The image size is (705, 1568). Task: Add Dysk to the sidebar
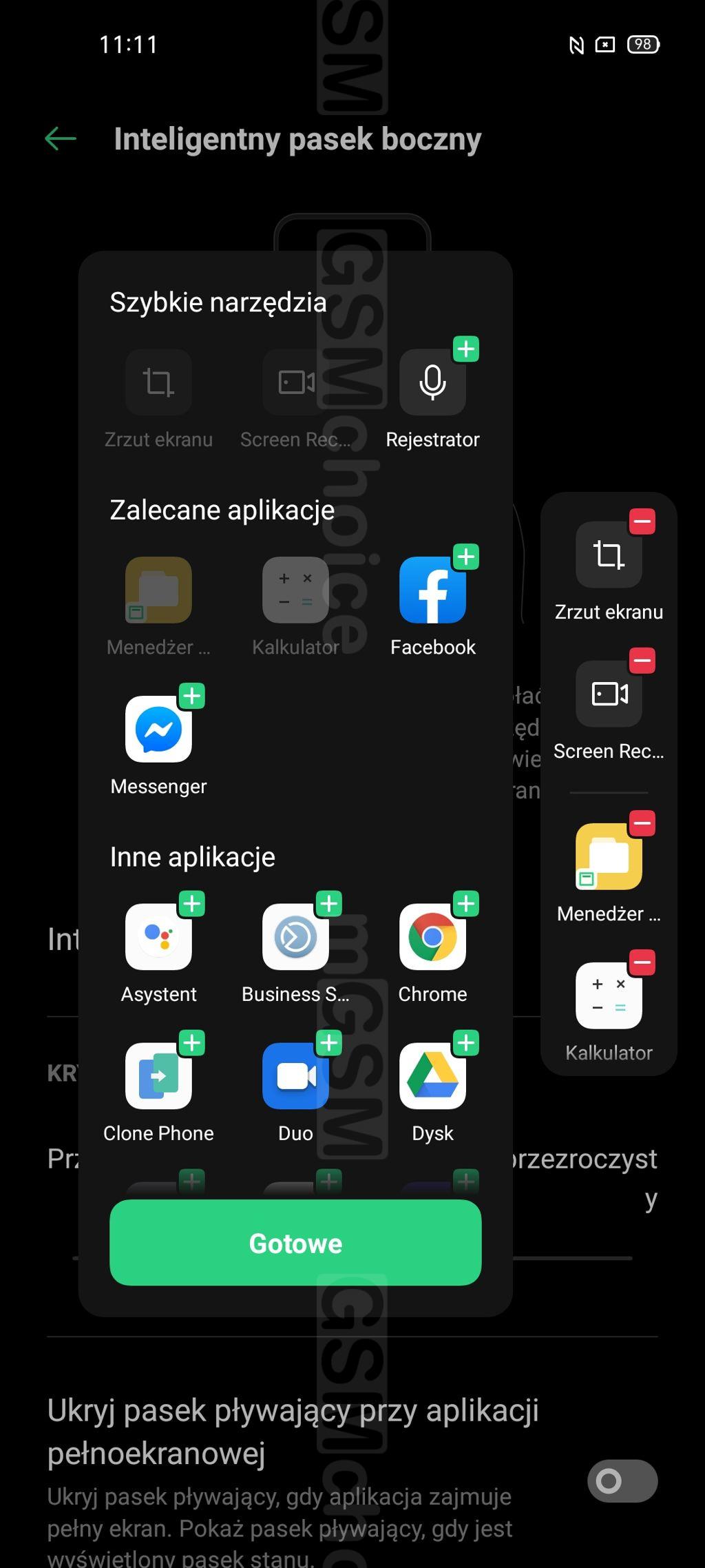(x=466, y=1043)
